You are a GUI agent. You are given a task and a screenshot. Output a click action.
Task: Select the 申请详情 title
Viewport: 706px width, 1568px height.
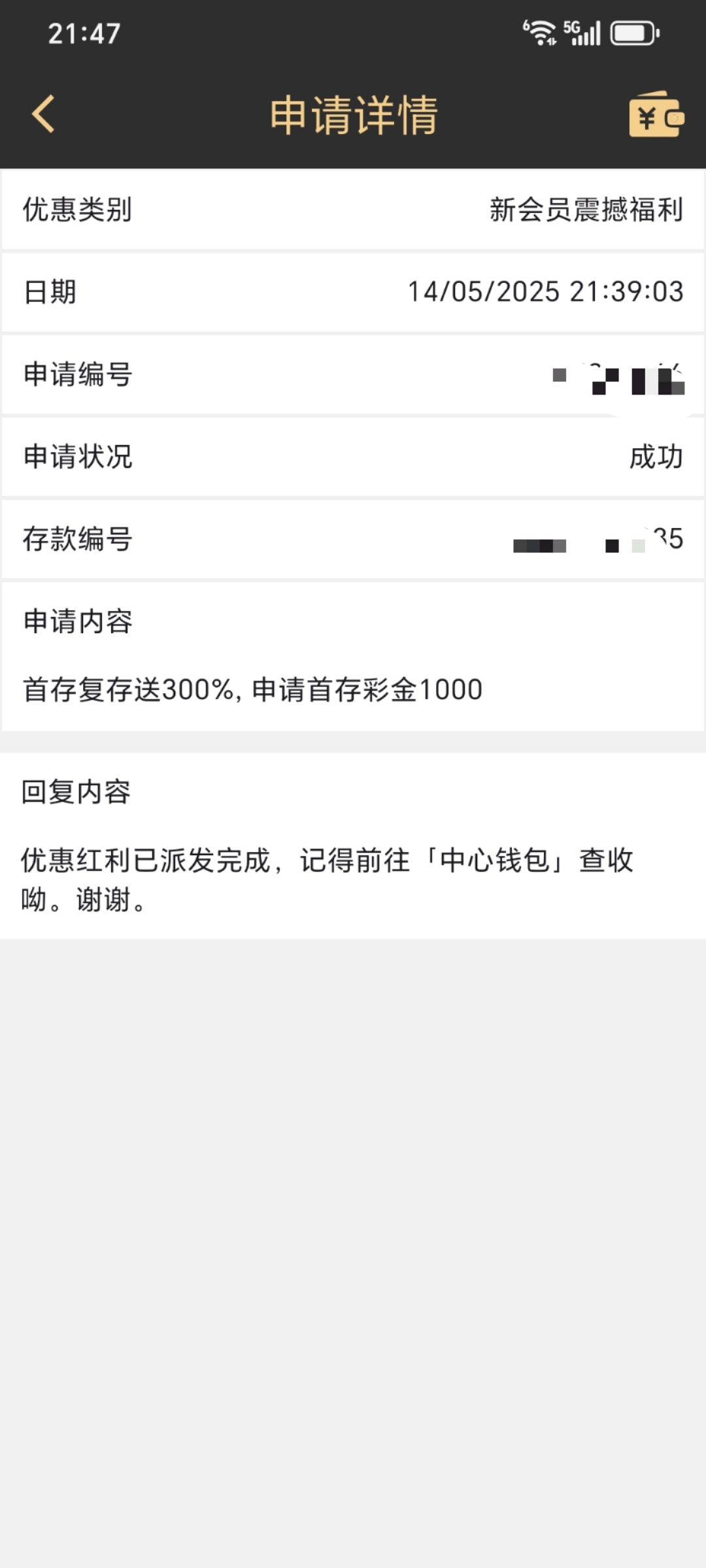(x=353, y=114)
